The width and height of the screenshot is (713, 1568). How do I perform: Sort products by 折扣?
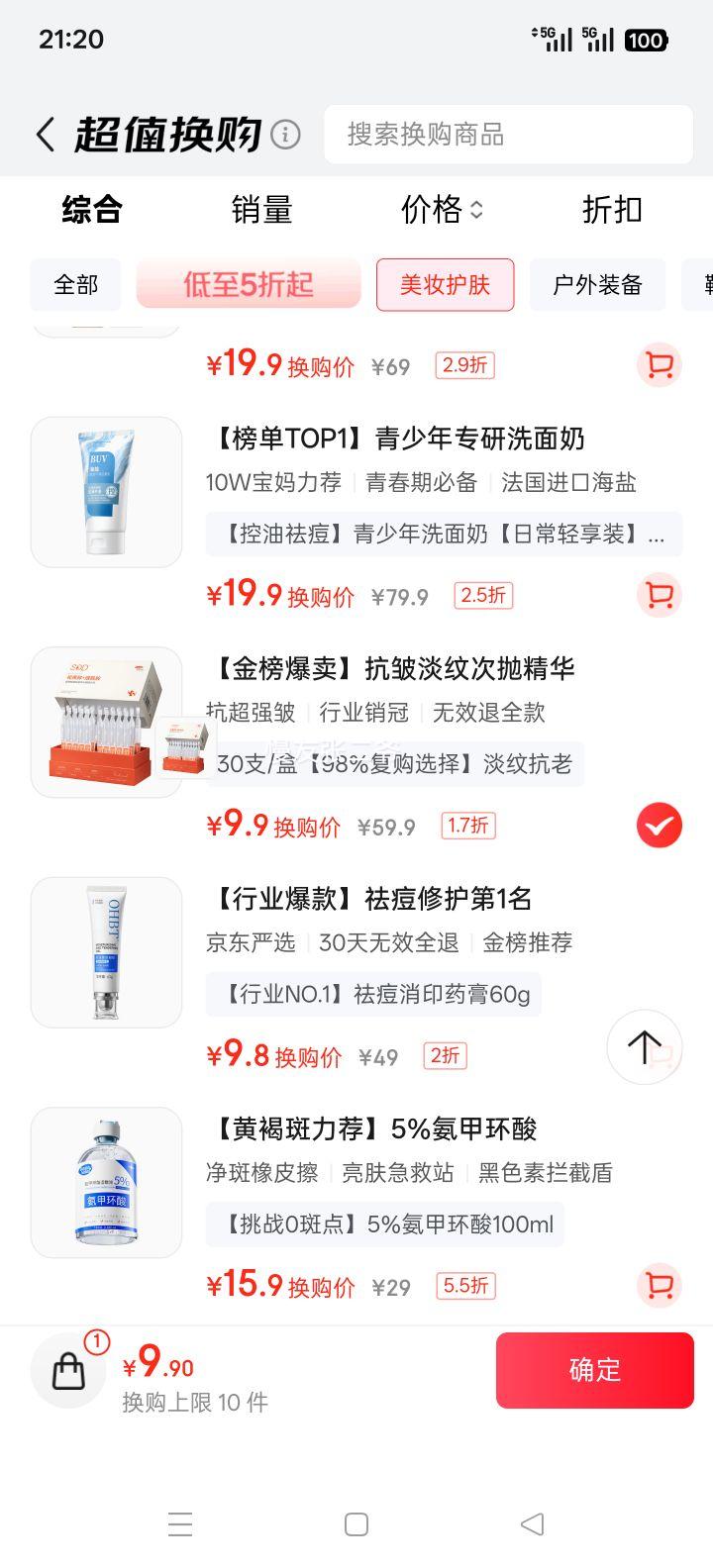pos(612,210)
